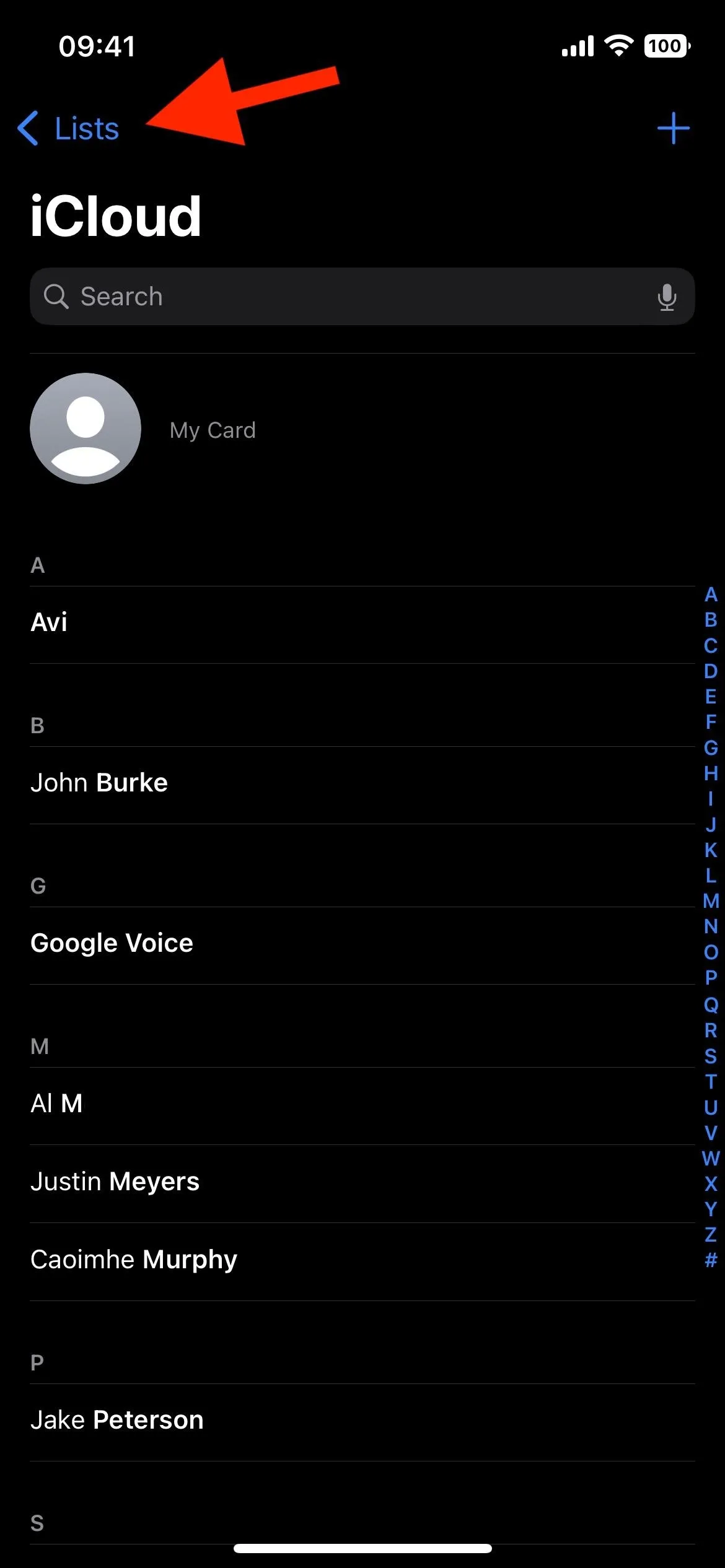Image resolution: width=725 pixels, height=1568 pixels.
Task: Jump to letter M in the index
Action: click(x=711, y=901)
